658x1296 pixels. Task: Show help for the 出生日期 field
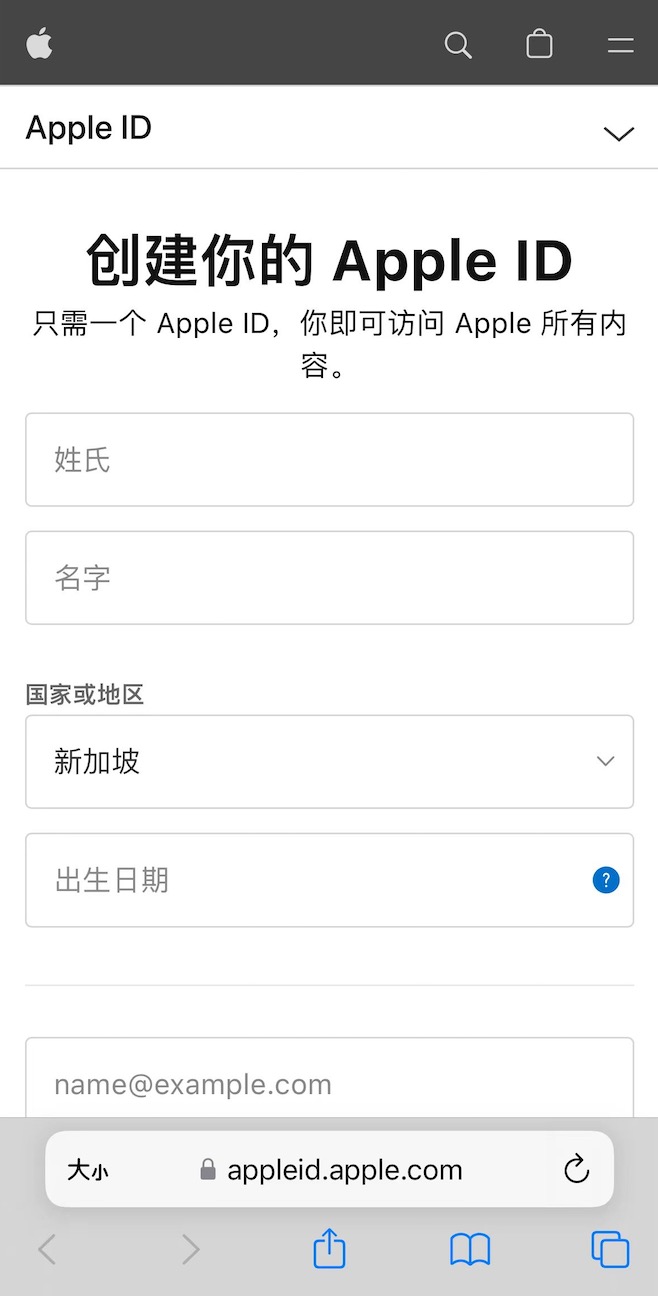606,880
